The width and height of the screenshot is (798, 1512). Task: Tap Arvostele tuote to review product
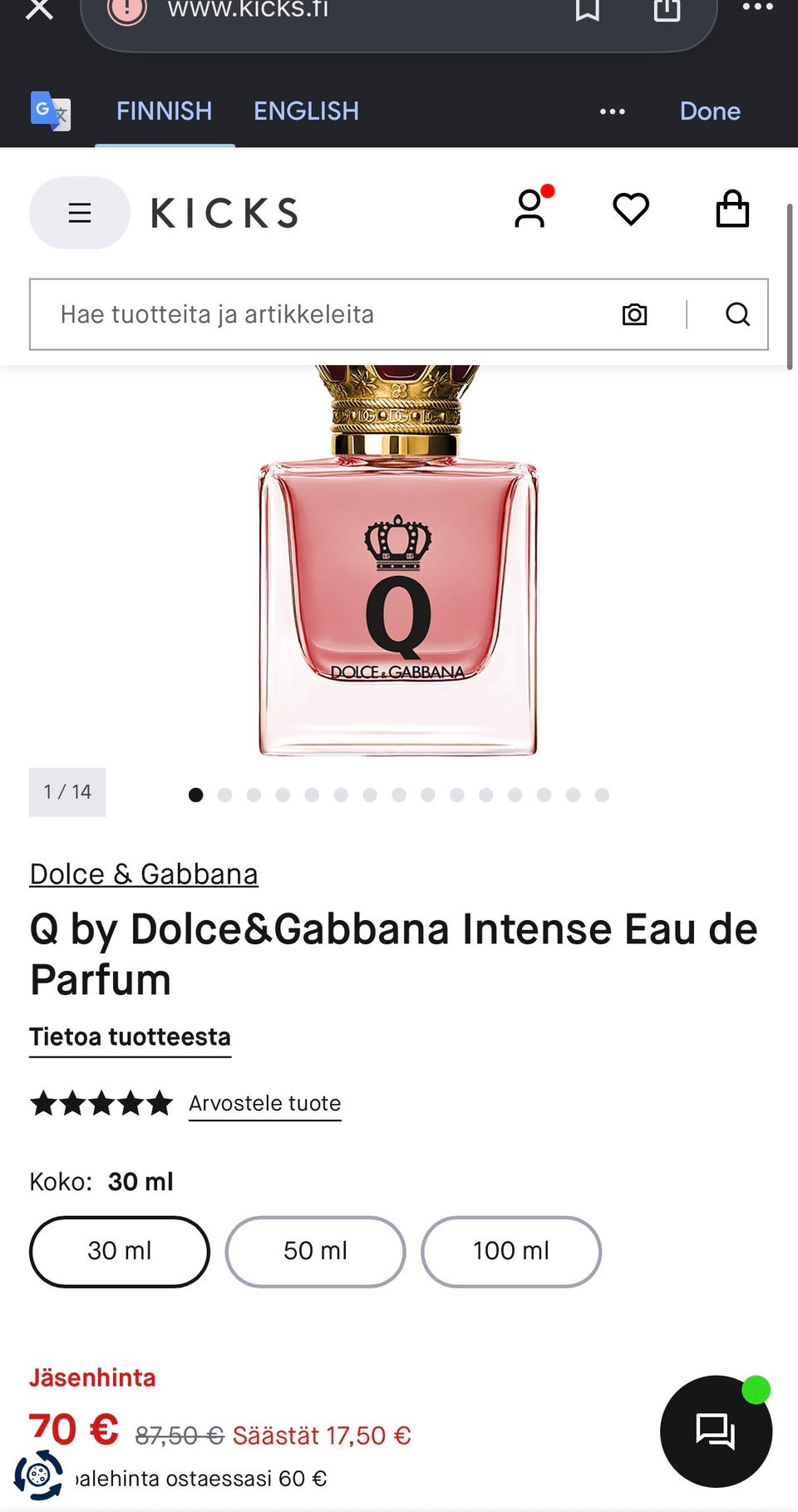(x=265, y=1104)
